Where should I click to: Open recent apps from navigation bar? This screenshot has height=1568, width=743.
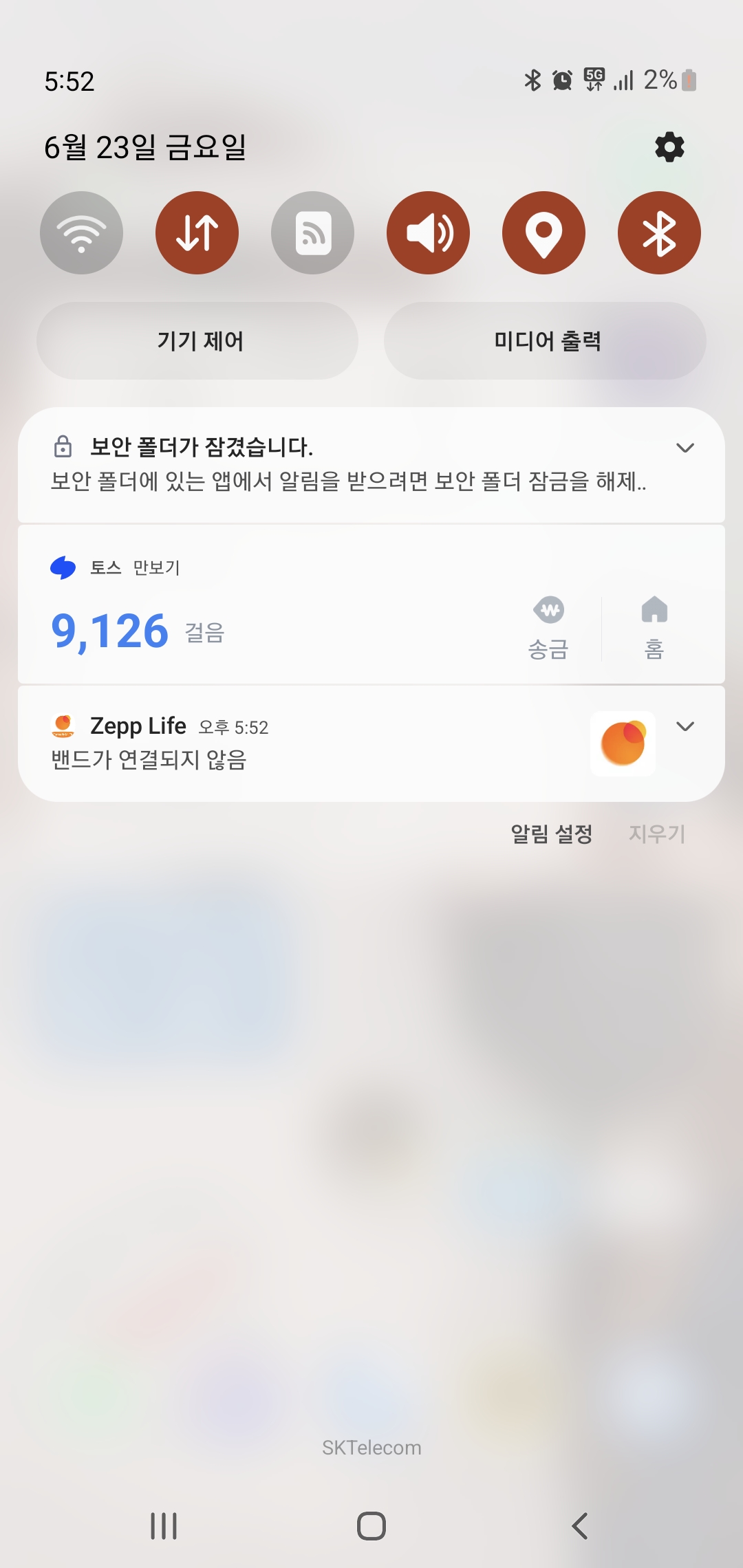[164, 1526]
